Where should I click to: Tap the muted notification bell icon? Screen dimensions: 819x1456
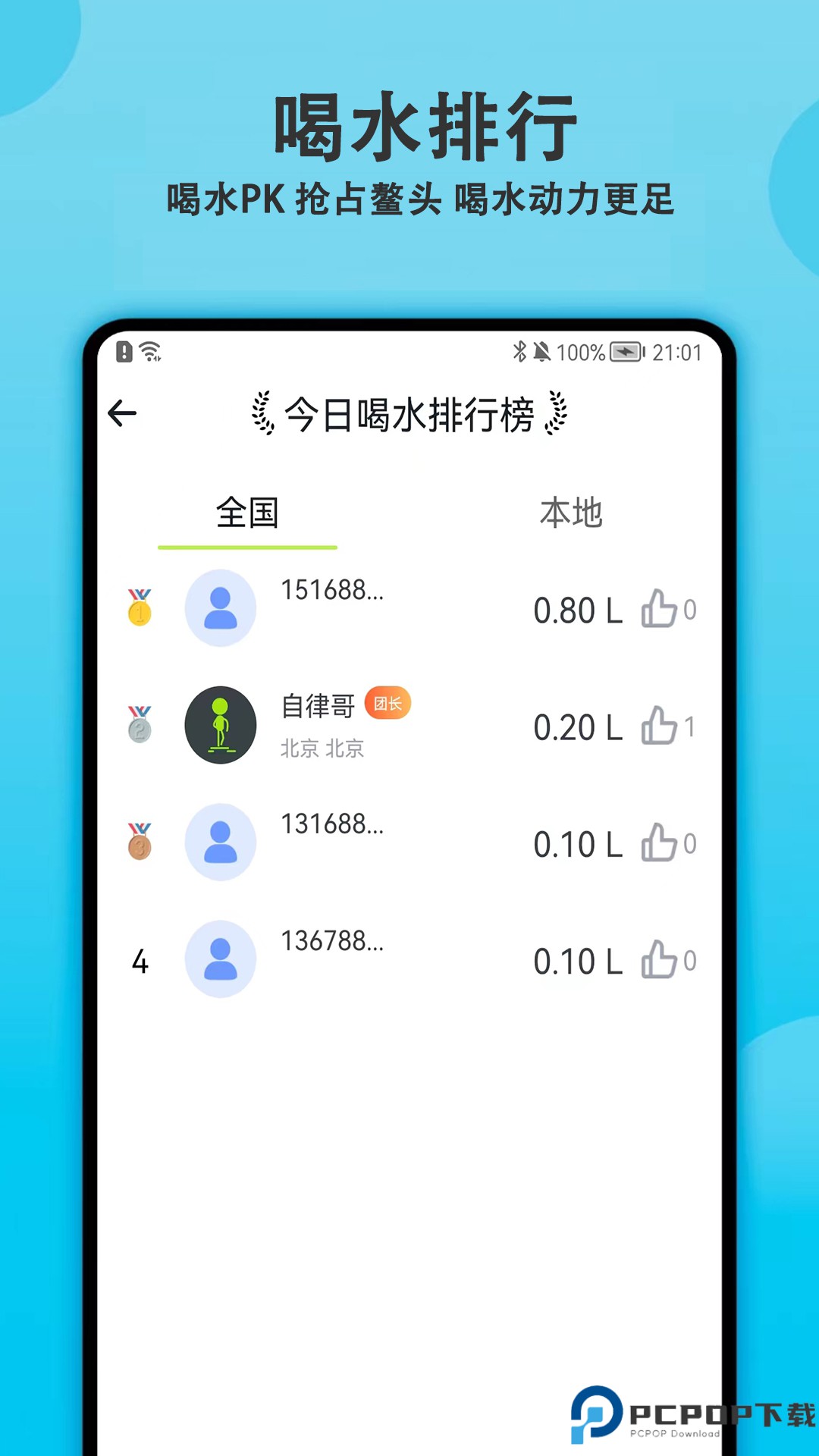click(x=543, y=353)
